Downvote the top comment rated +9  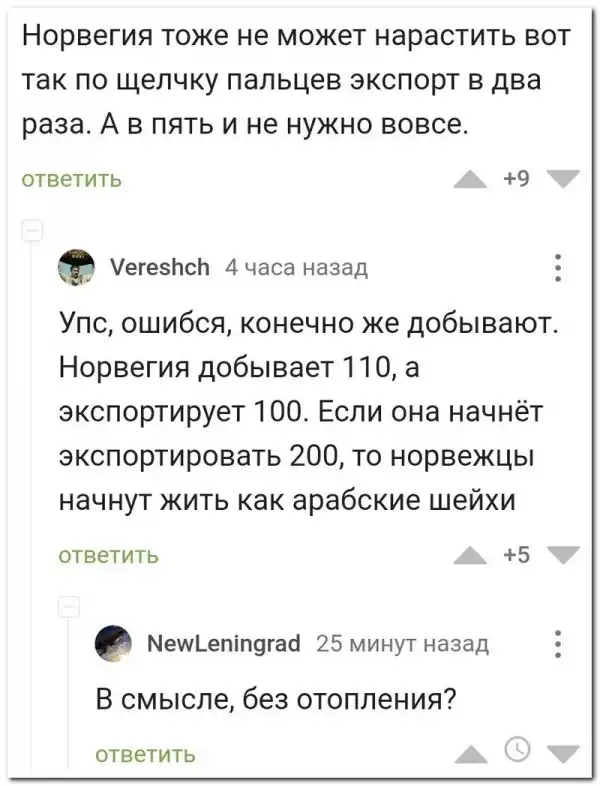pos(563,180)
